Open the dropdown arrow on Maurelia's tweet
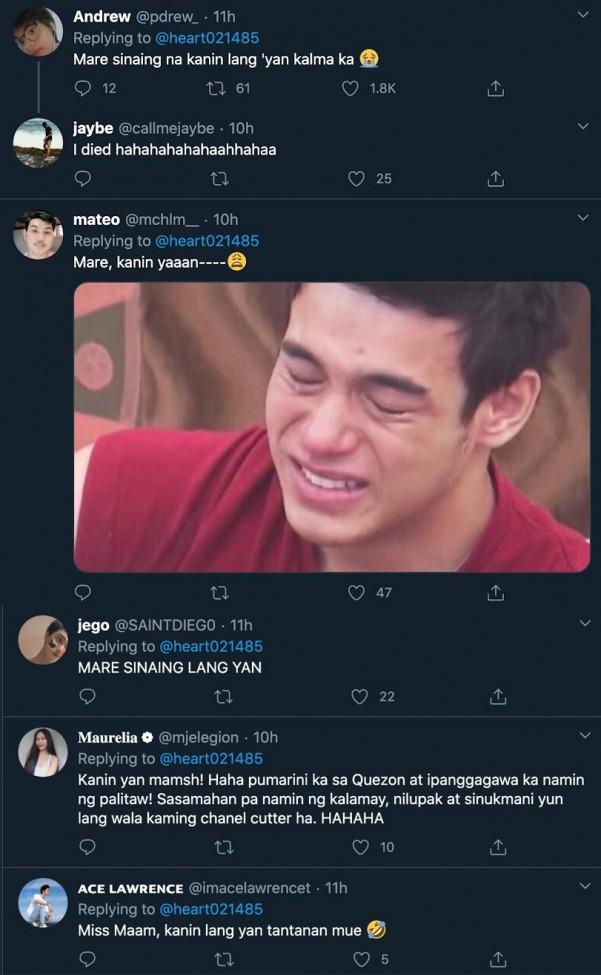601x975 pixels. (x=584, y=735)
